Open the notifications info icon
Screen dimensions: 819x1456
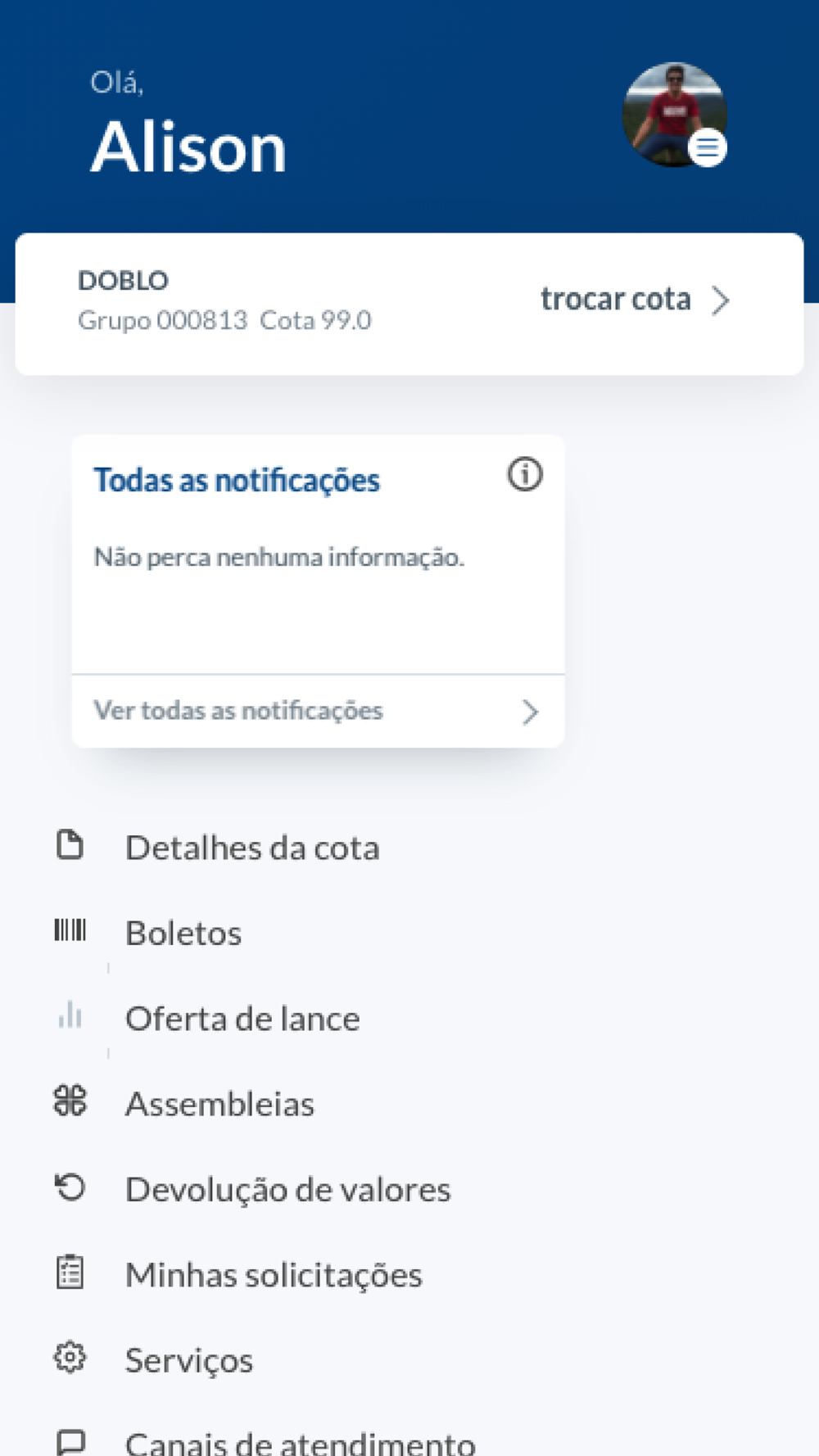(x=524, y=474)
